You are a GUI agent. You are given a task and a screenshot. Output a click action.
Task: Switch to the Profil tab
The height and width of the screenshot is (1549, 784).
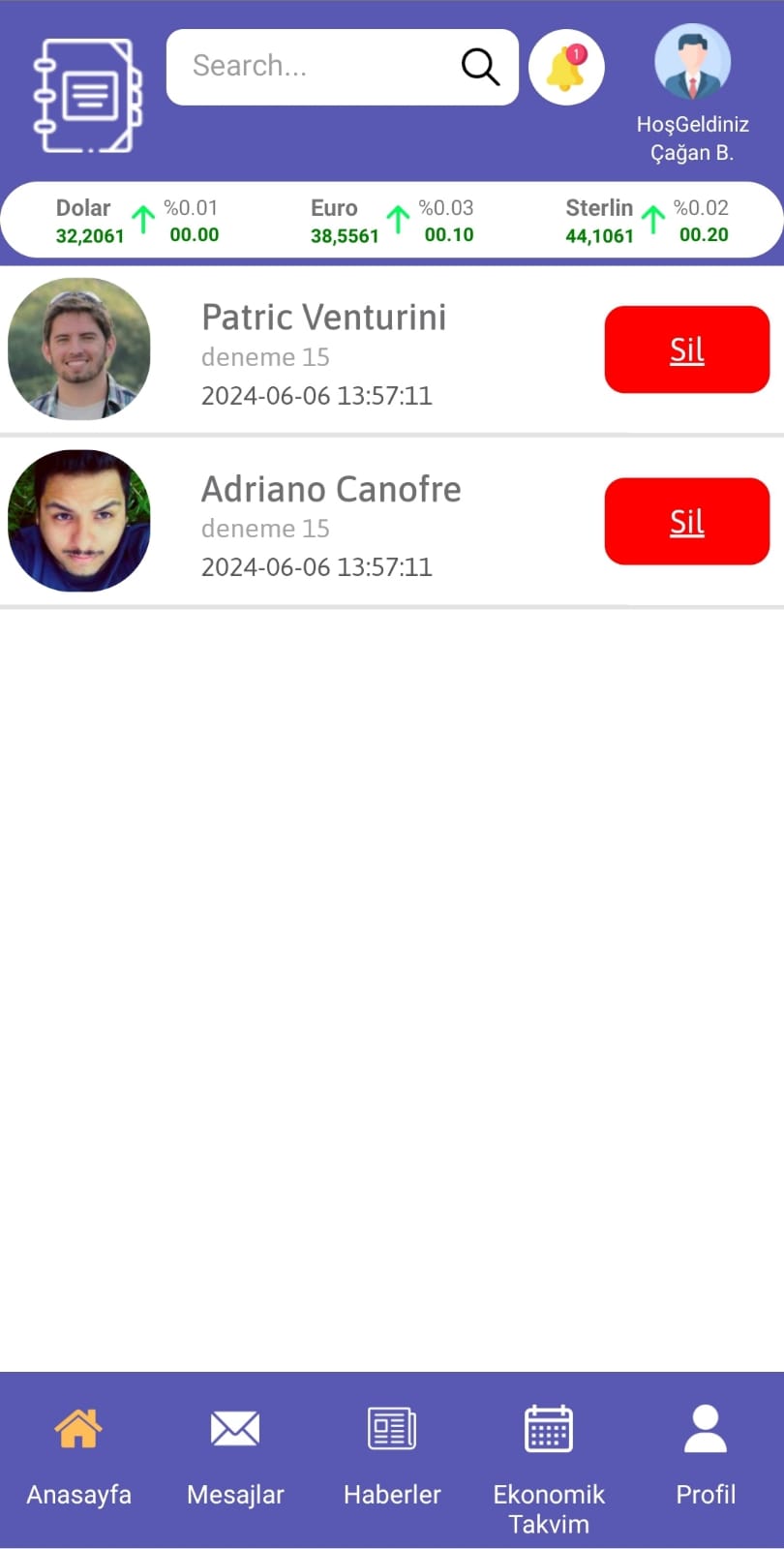coord(706,1452)
